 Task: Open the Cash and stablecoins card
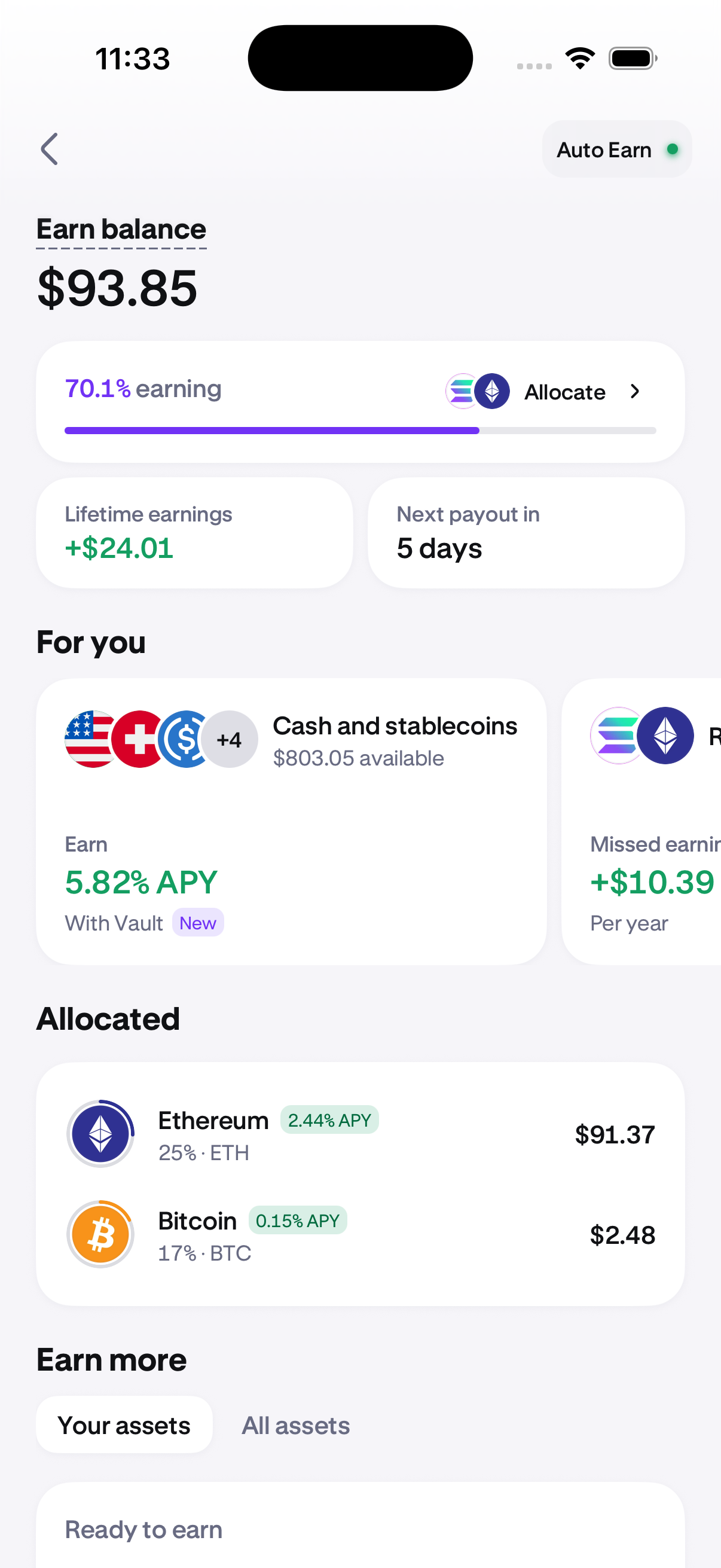click(291, 821)
